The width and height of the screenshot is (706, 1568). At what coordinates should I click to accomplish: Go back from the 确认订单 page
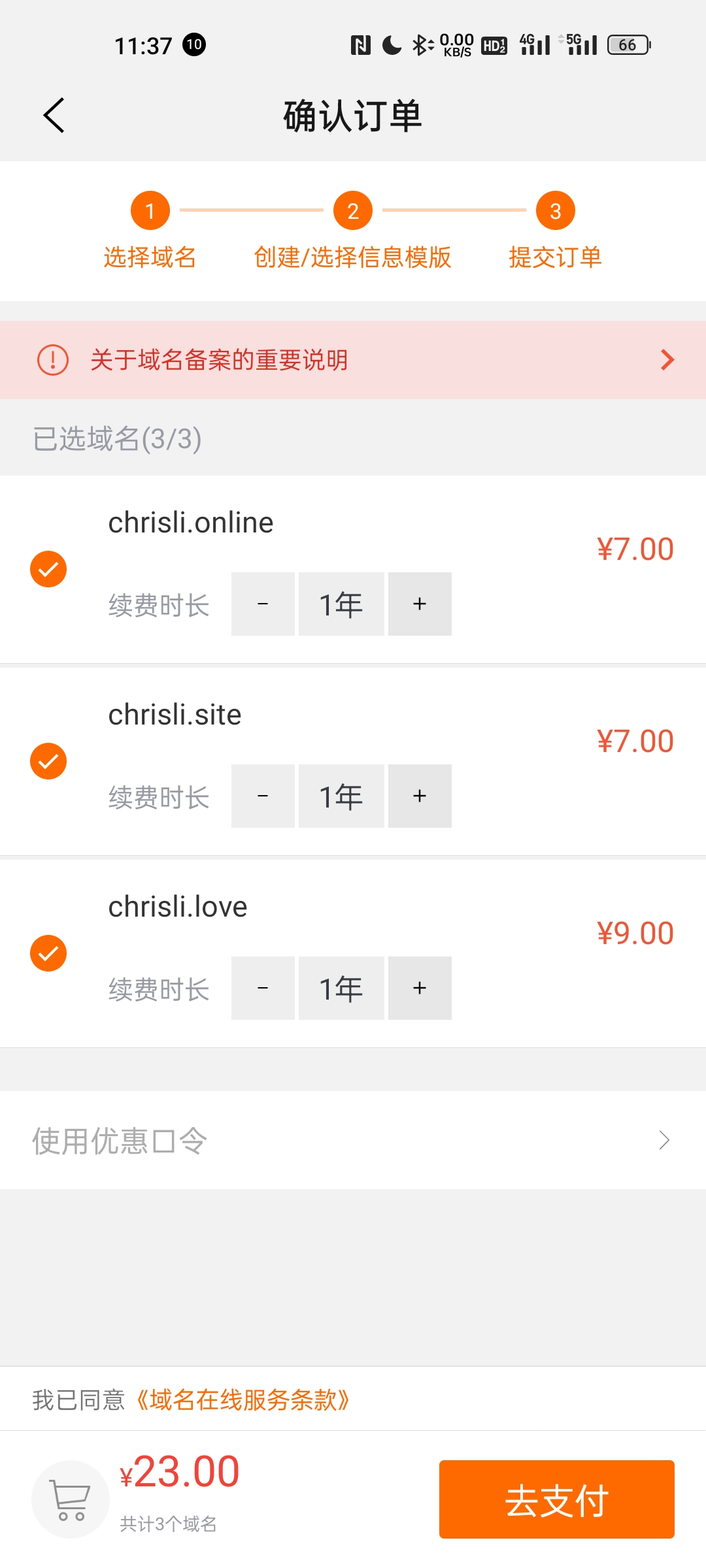tap(54, 116)
